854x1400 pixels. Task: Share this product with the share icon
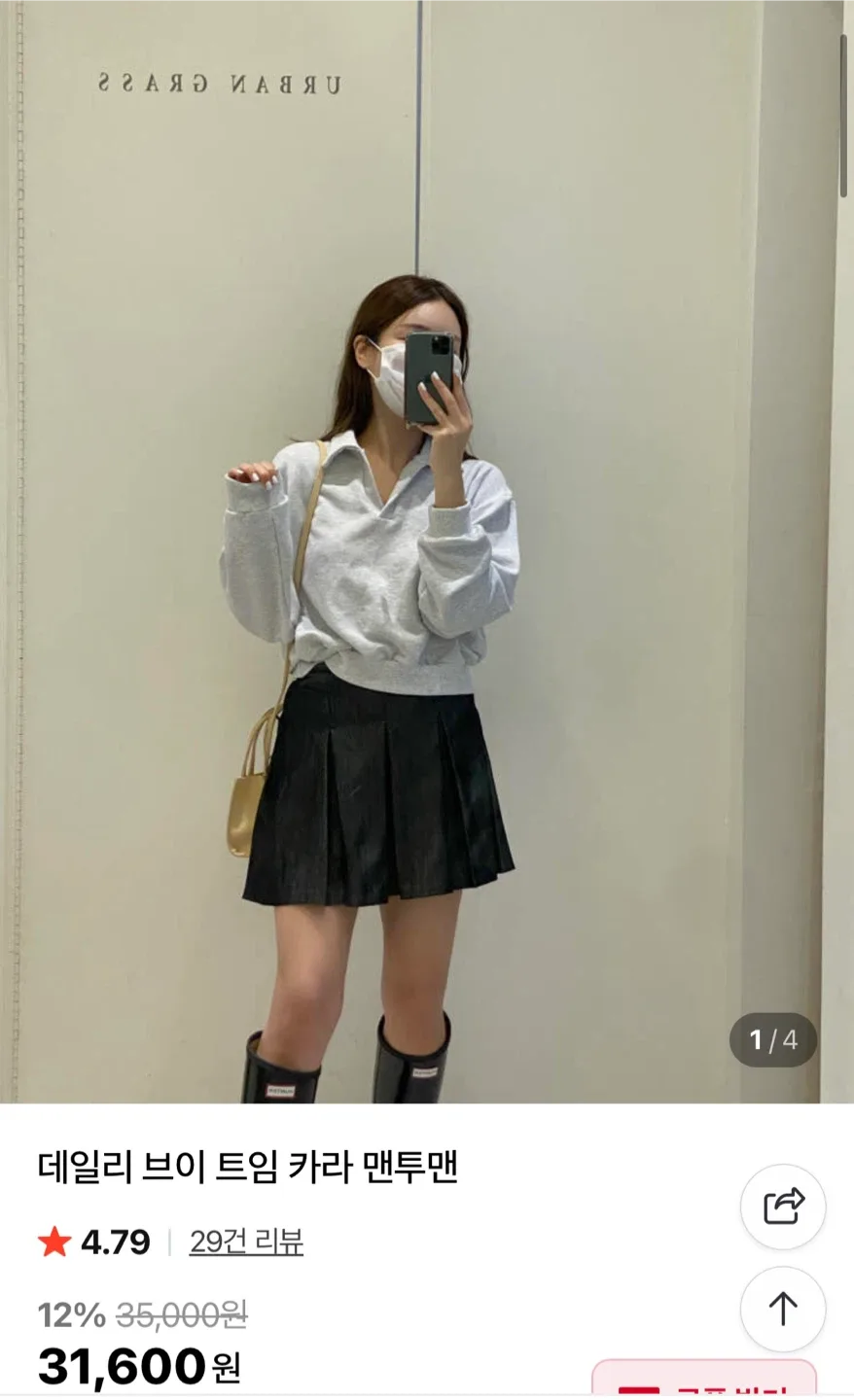click(783, 1207)
